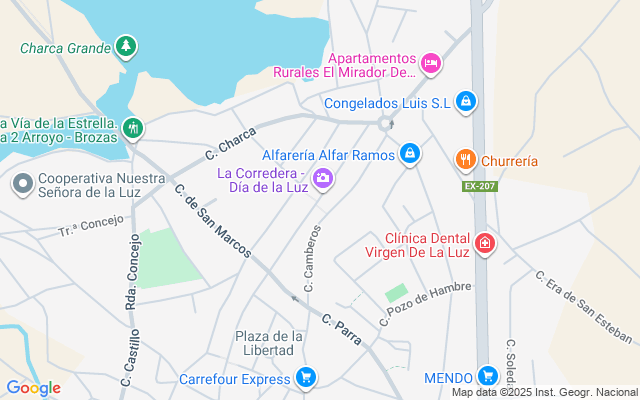Screen dimensions: 640x400
Task: Open the Google logo link
Action: [x=33, y=388]
